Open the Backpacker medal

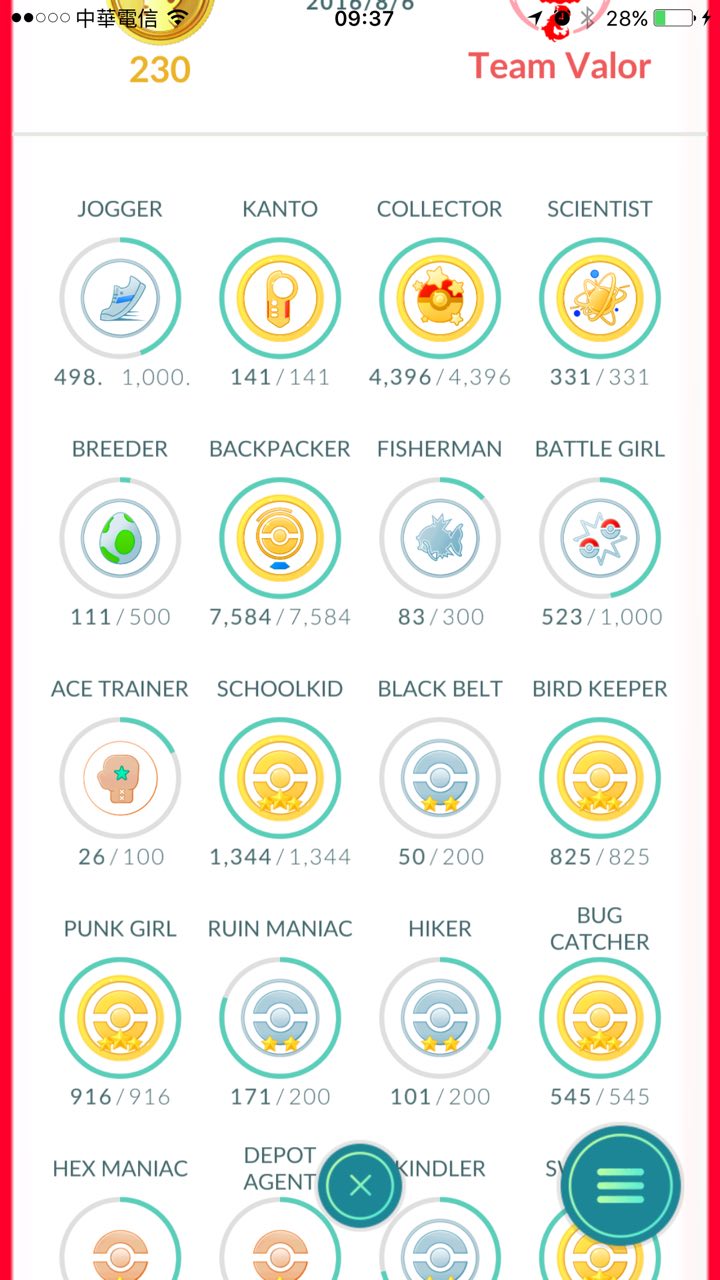coord(280,538)
